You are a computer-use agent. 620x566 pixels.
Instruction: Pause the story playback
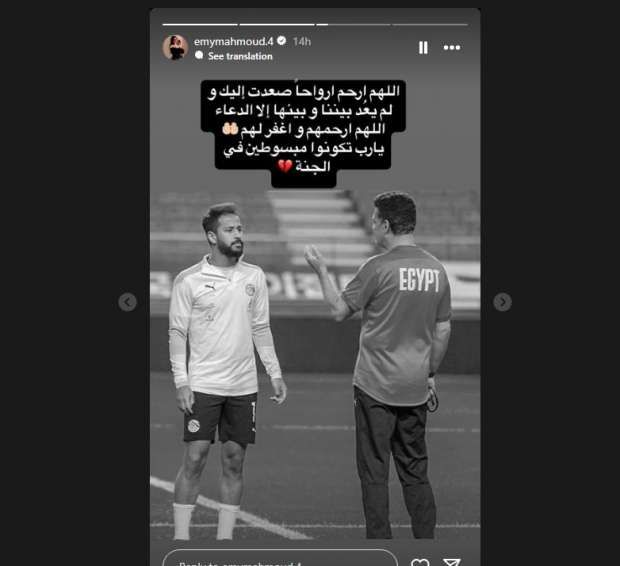pos(423,47)
